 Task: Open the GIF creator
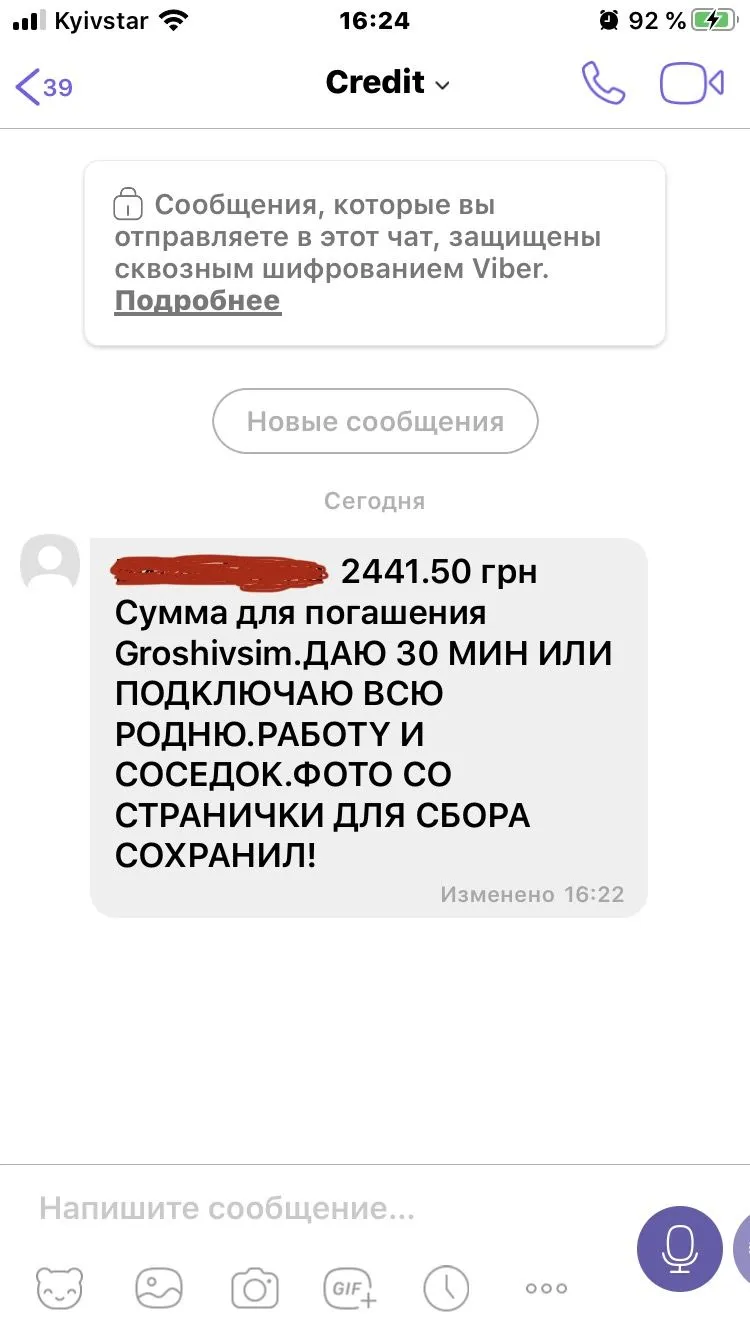tap(350, 1288)
